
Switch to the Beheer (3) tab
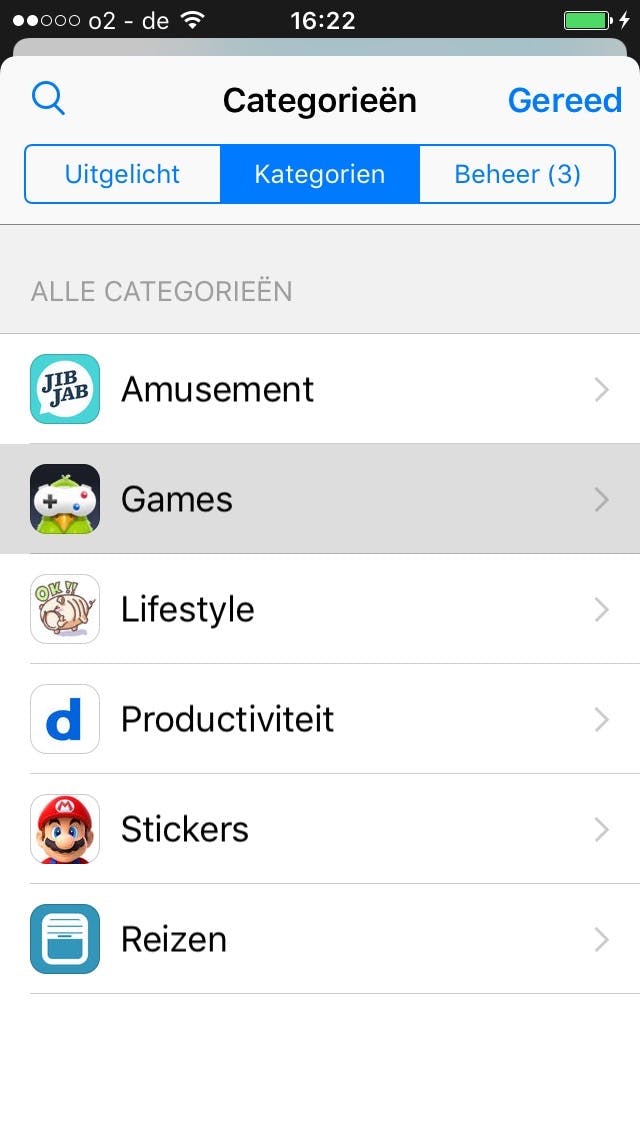tap(517, 174)
